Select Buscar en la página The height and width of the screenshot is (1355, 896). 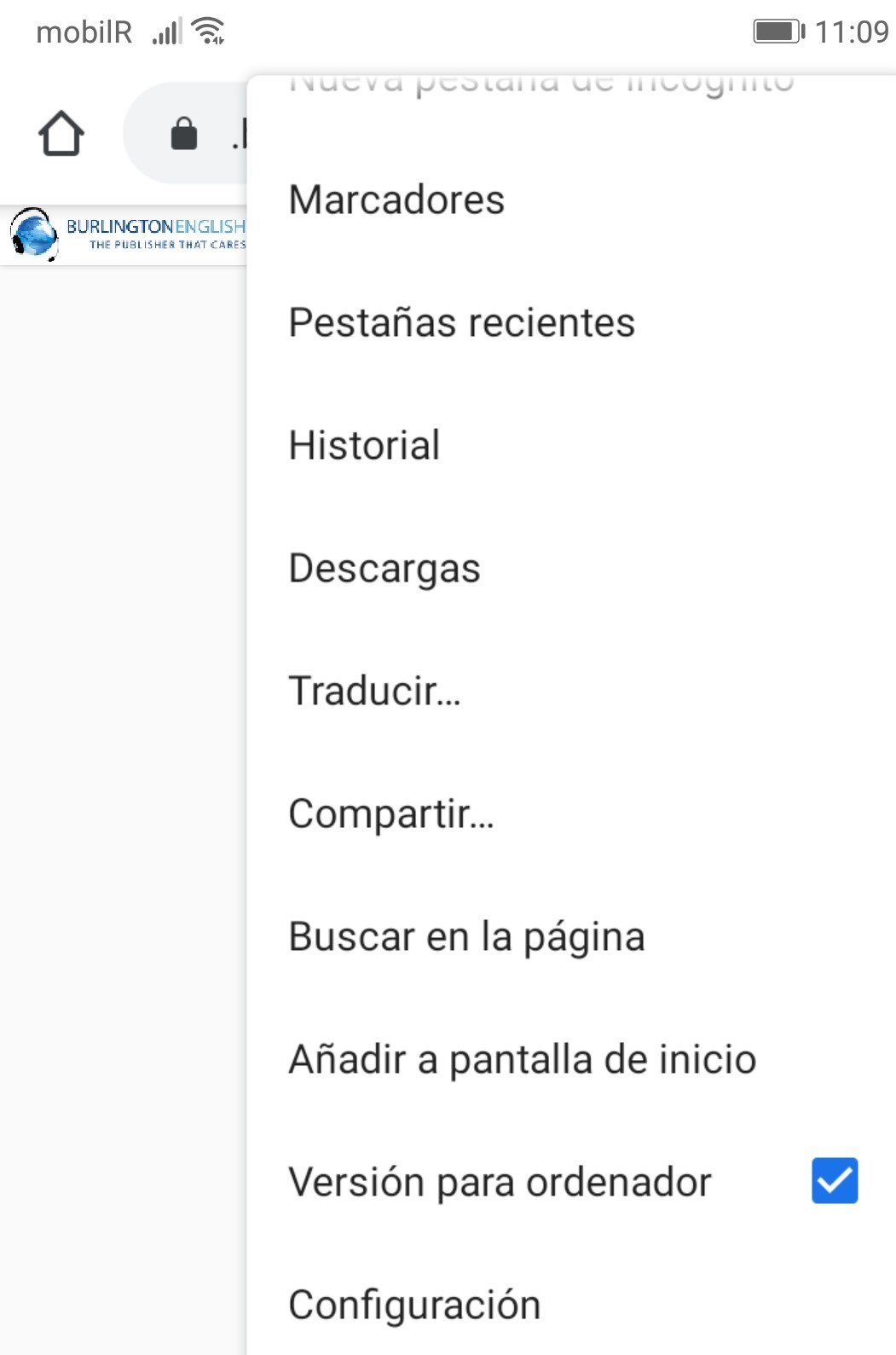coord(466,937)
